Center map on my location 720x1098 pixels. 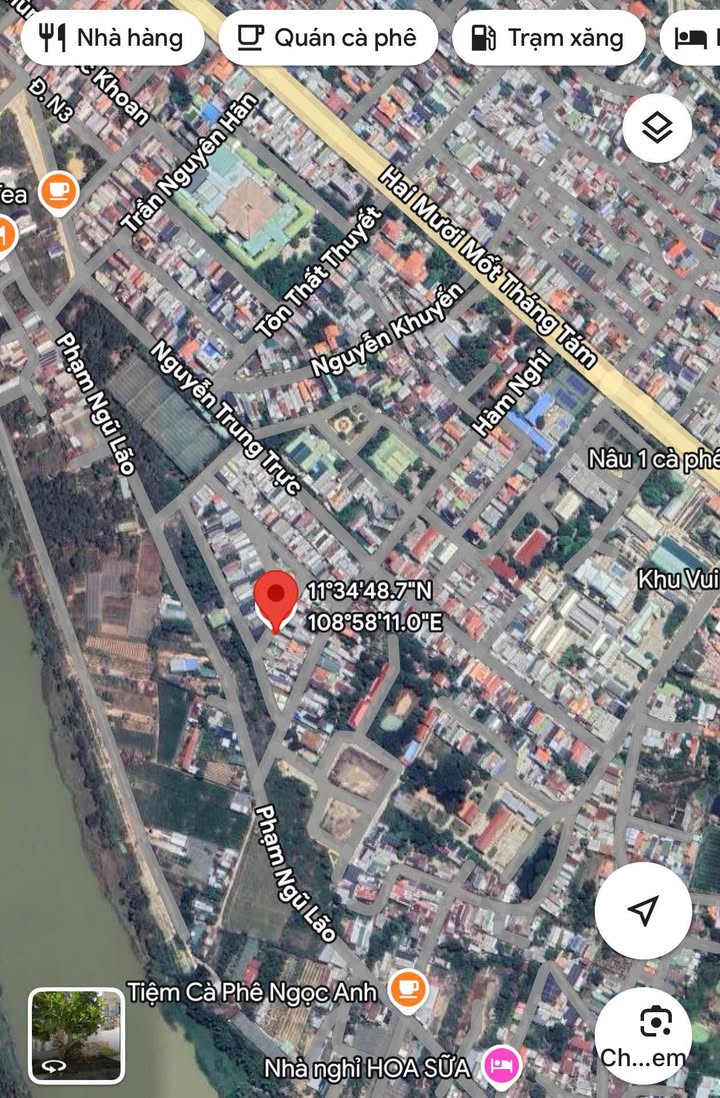click(x=643, y=910)
